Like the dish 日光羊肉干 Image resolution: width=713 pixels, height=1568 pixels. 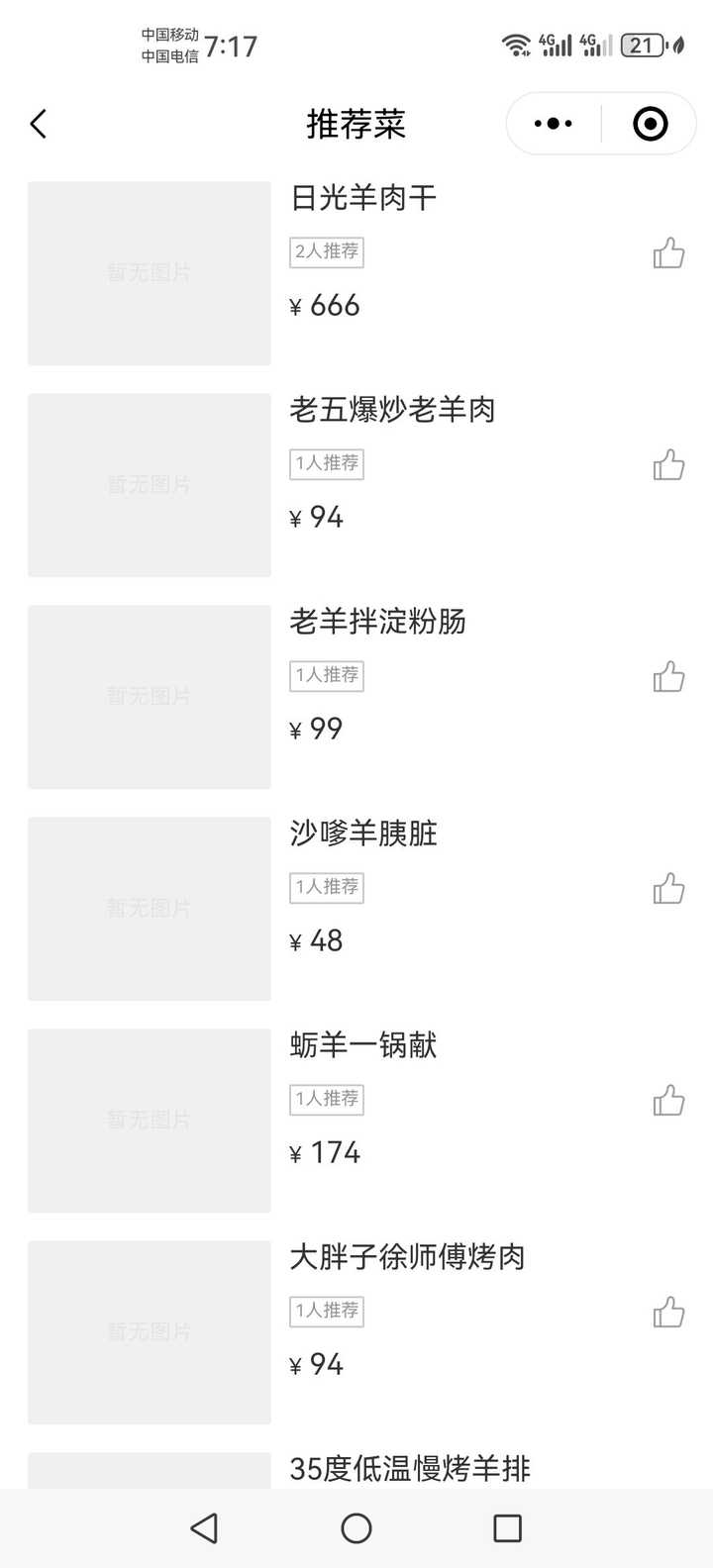pyautogui.click(x=668, y=253)
